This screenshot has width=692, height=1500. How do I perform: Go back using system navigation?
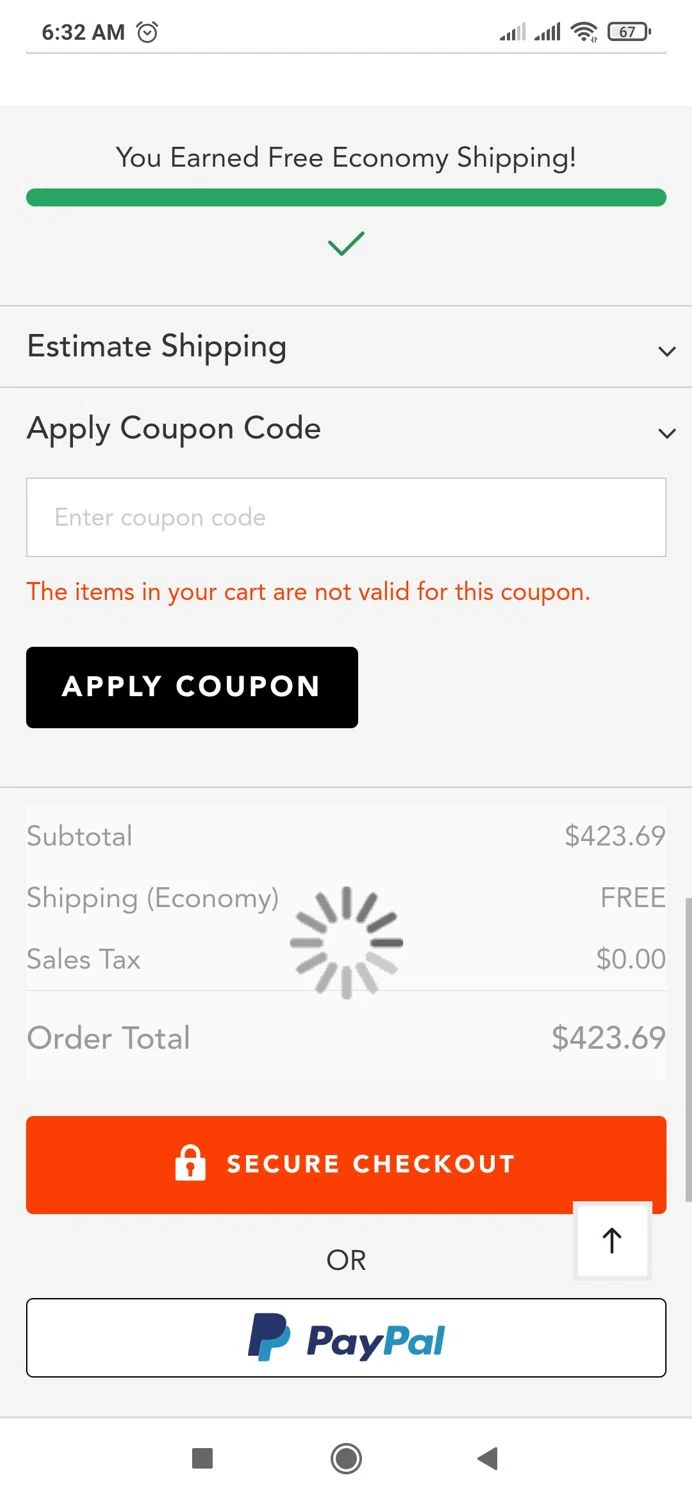click(487, 1458)
